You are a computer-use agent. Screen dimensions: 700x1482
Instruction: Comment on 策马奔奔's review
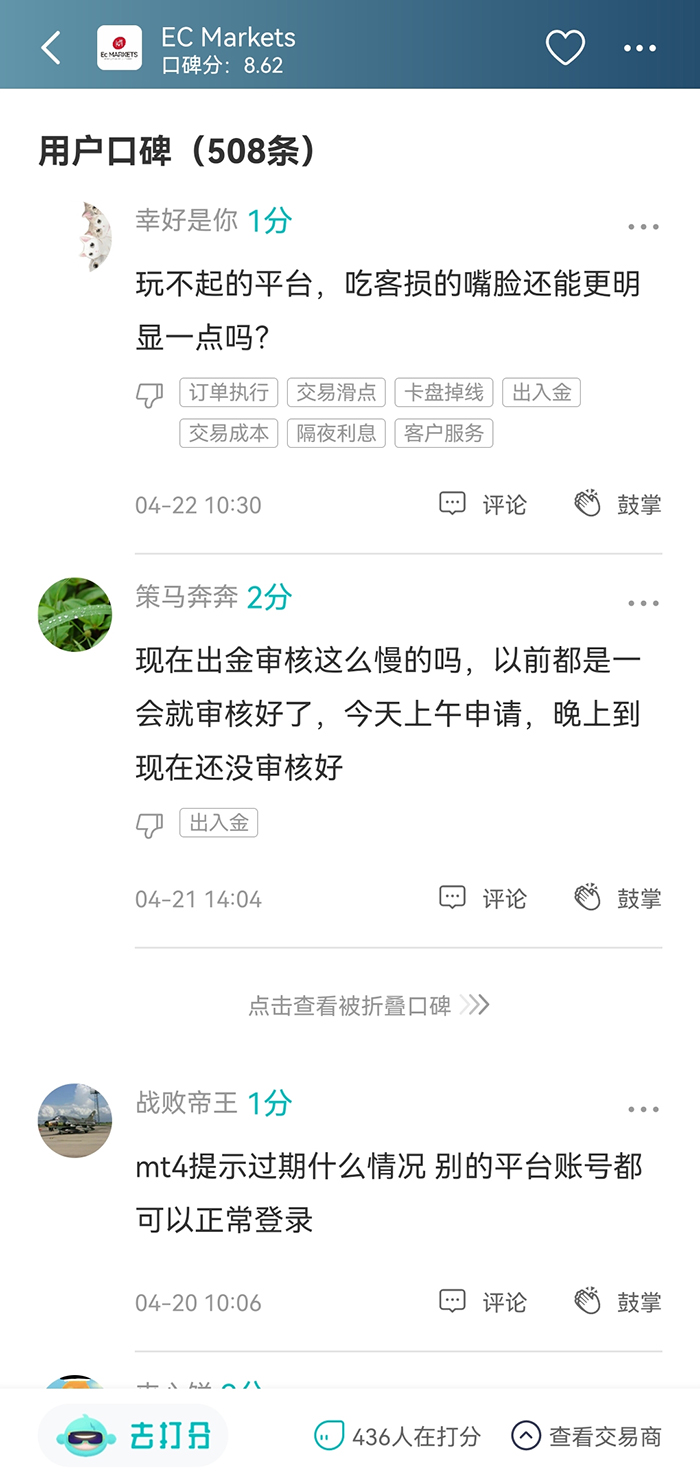click(x=483, y=898)
